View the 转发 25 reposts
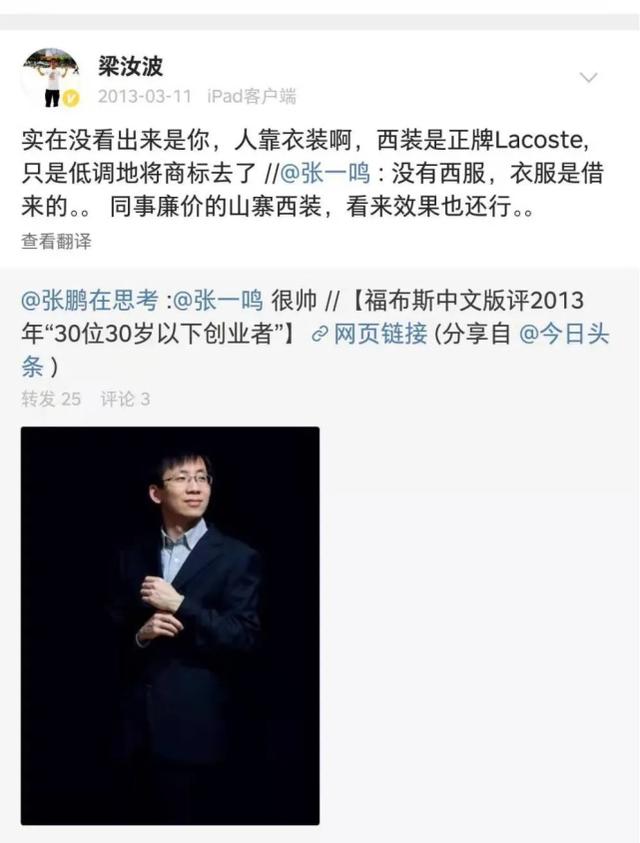 pyautogui.click(x=51, y=399)
